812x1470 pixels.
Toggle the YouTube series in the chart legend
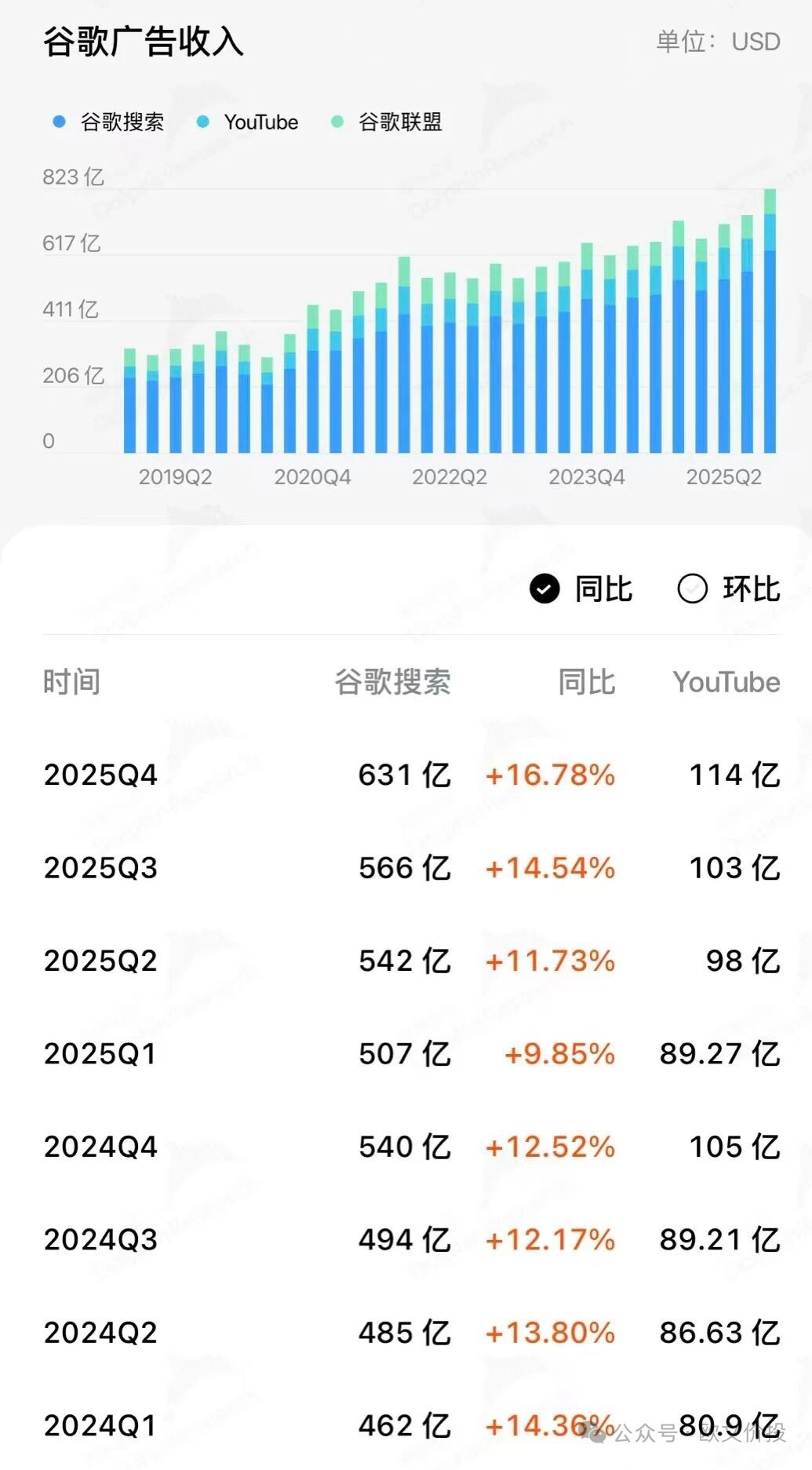coord(247,122)
